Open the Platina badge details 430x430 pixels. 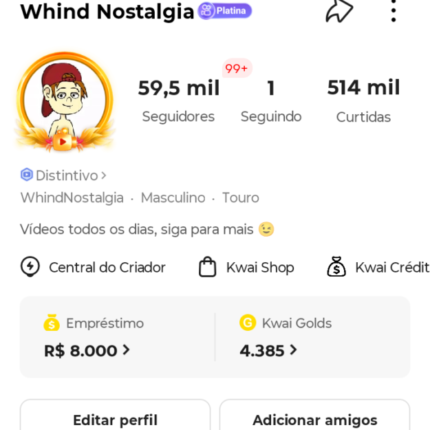click(x=225, y=11)
